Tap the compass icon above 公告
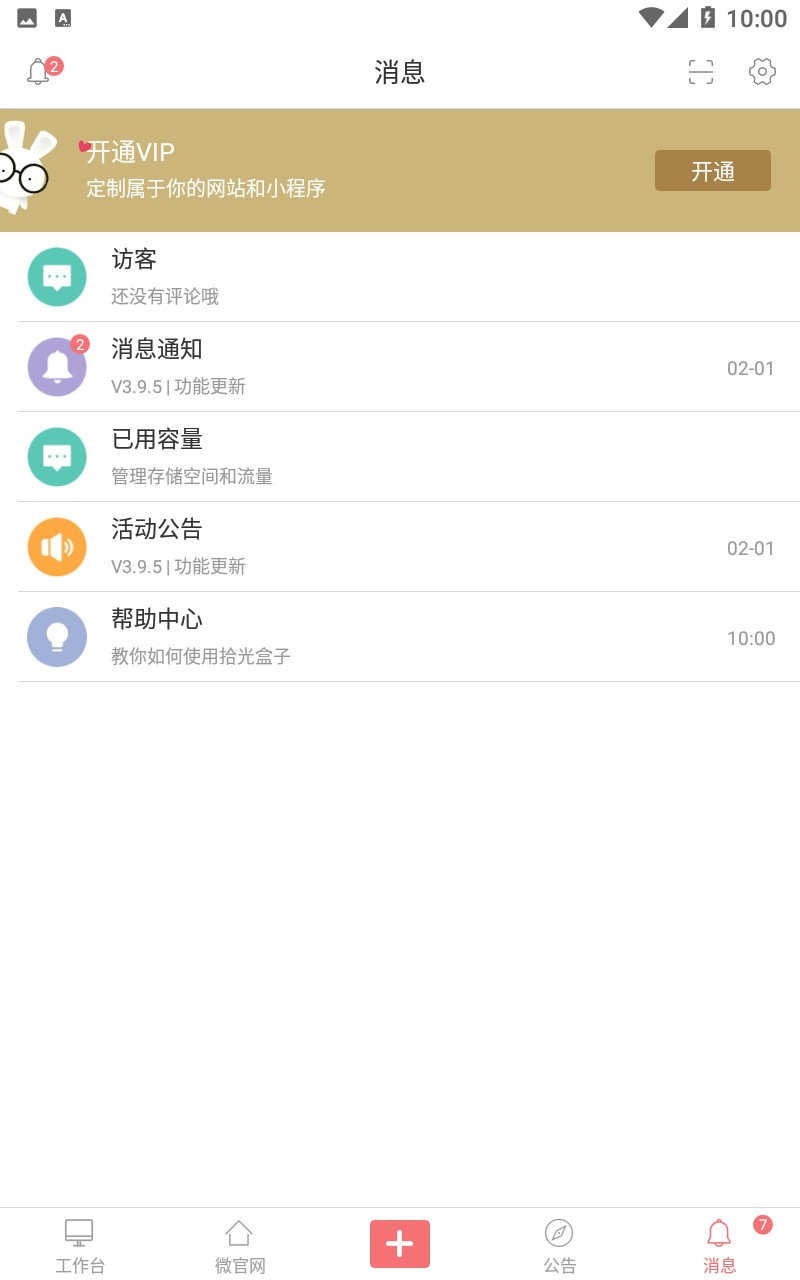This screenshot has height=1280, width=800. [x=559, y=1233]
